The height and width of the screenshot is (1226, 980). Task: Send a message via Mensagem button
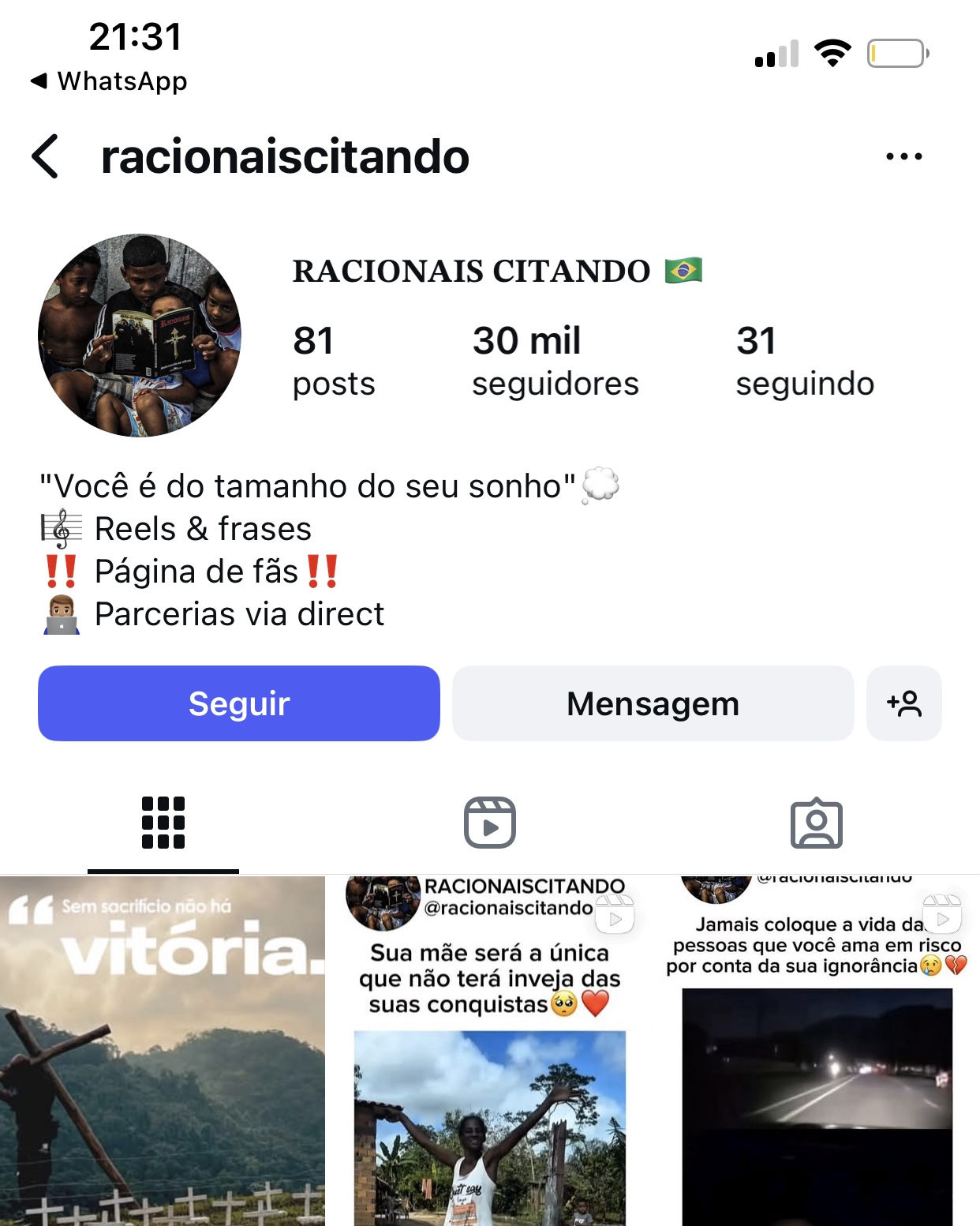coord(653,703)
